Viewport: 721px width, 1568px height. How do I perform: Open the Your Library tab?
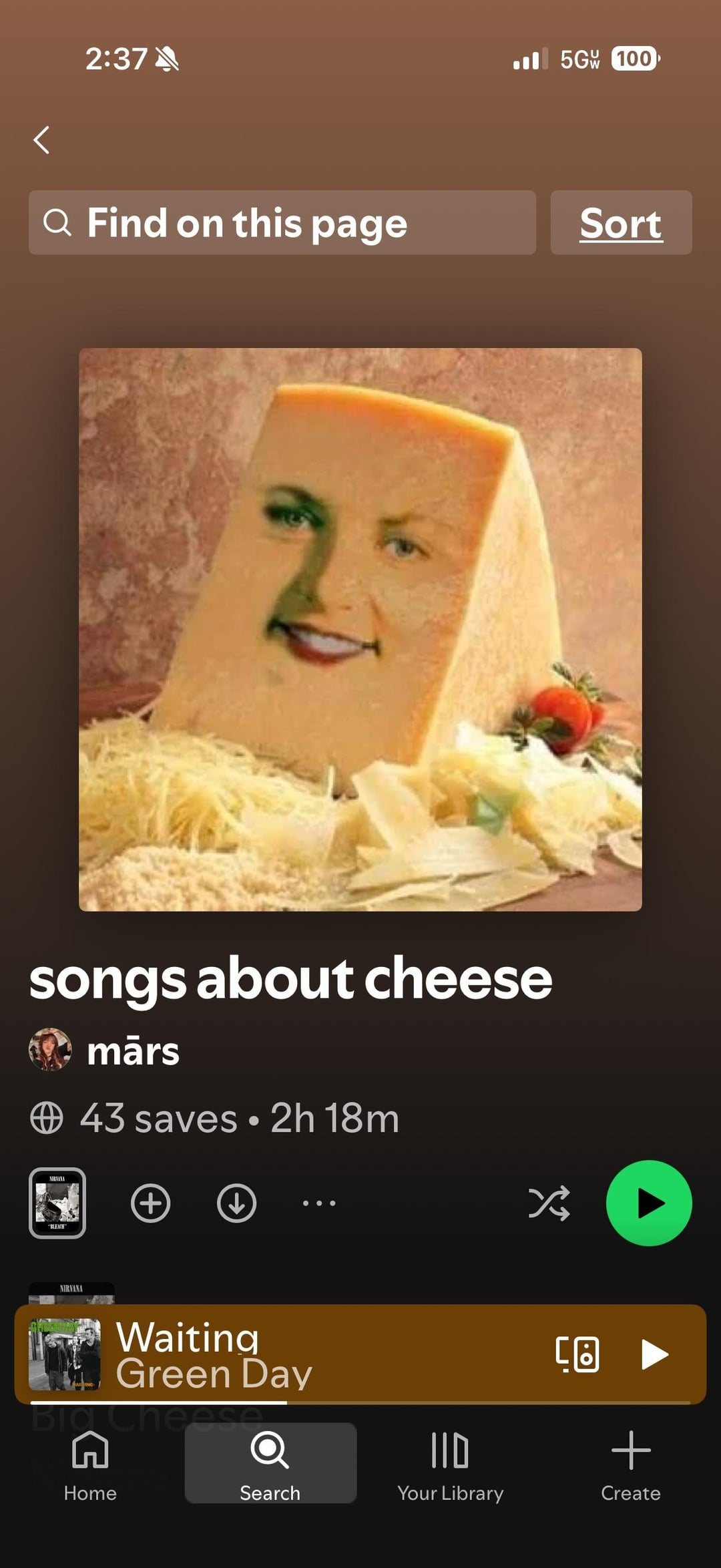click(450, 1466)
